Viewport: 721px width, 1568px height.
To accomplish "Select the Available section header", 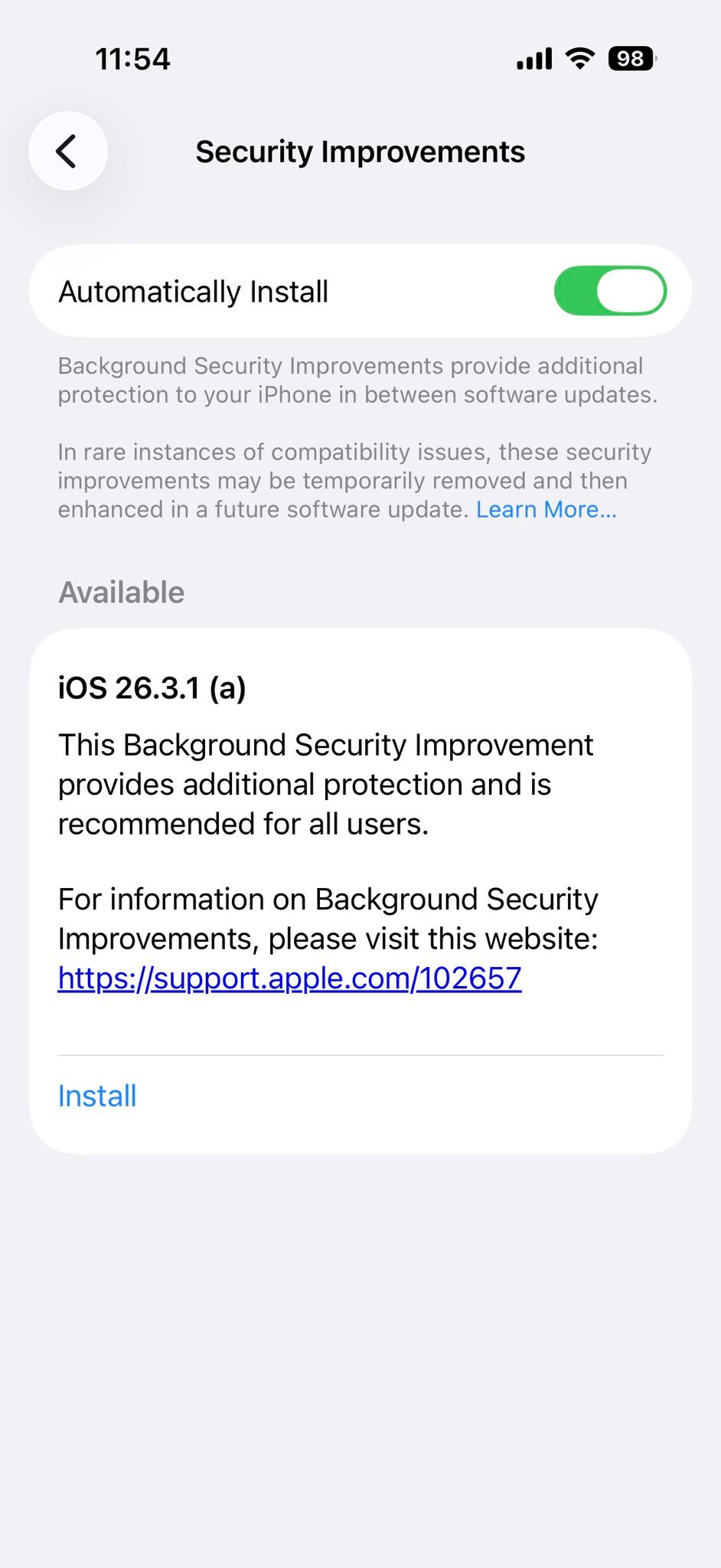I will (121, 591).
